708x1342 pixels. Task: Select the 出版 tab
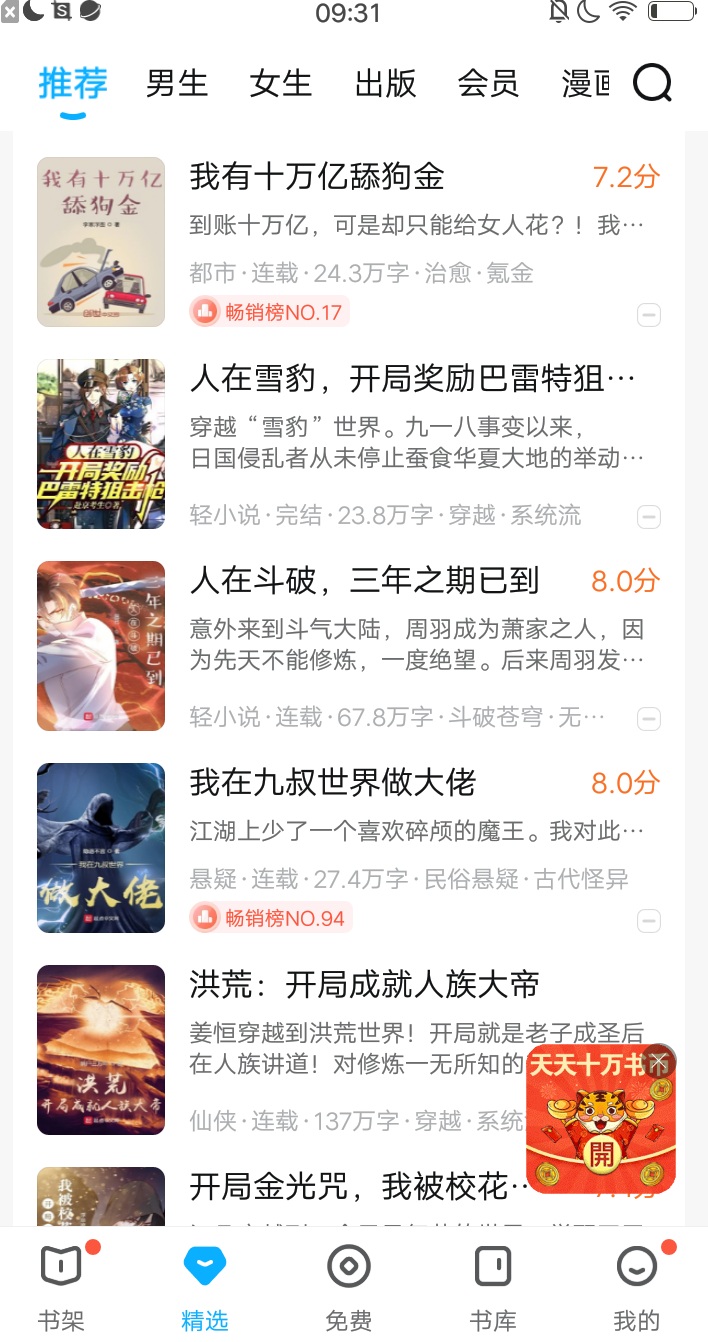(x=385, y=84)
